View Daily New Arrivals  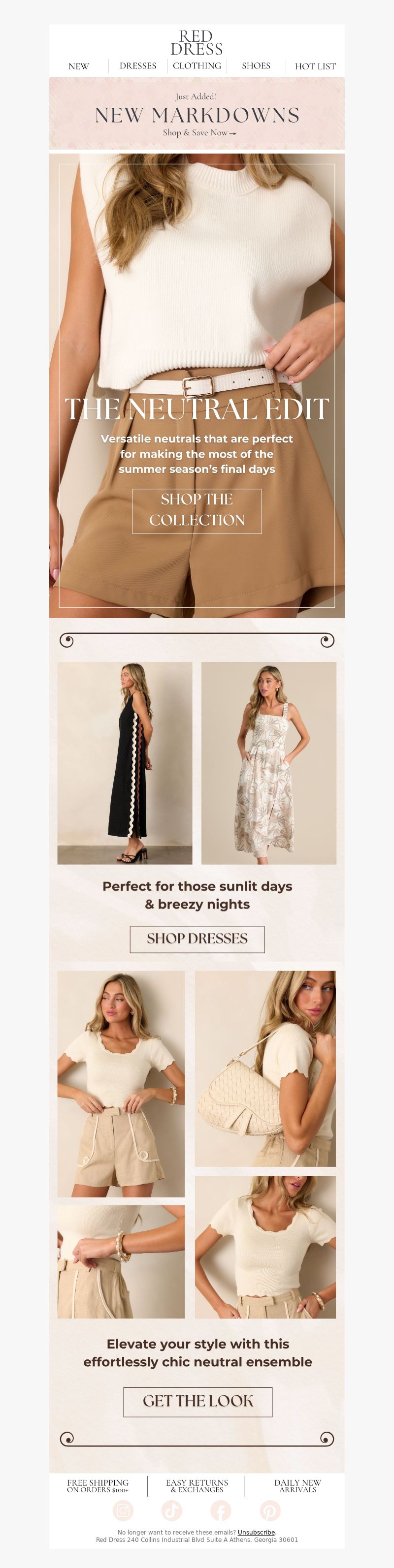click(297, 1486)
